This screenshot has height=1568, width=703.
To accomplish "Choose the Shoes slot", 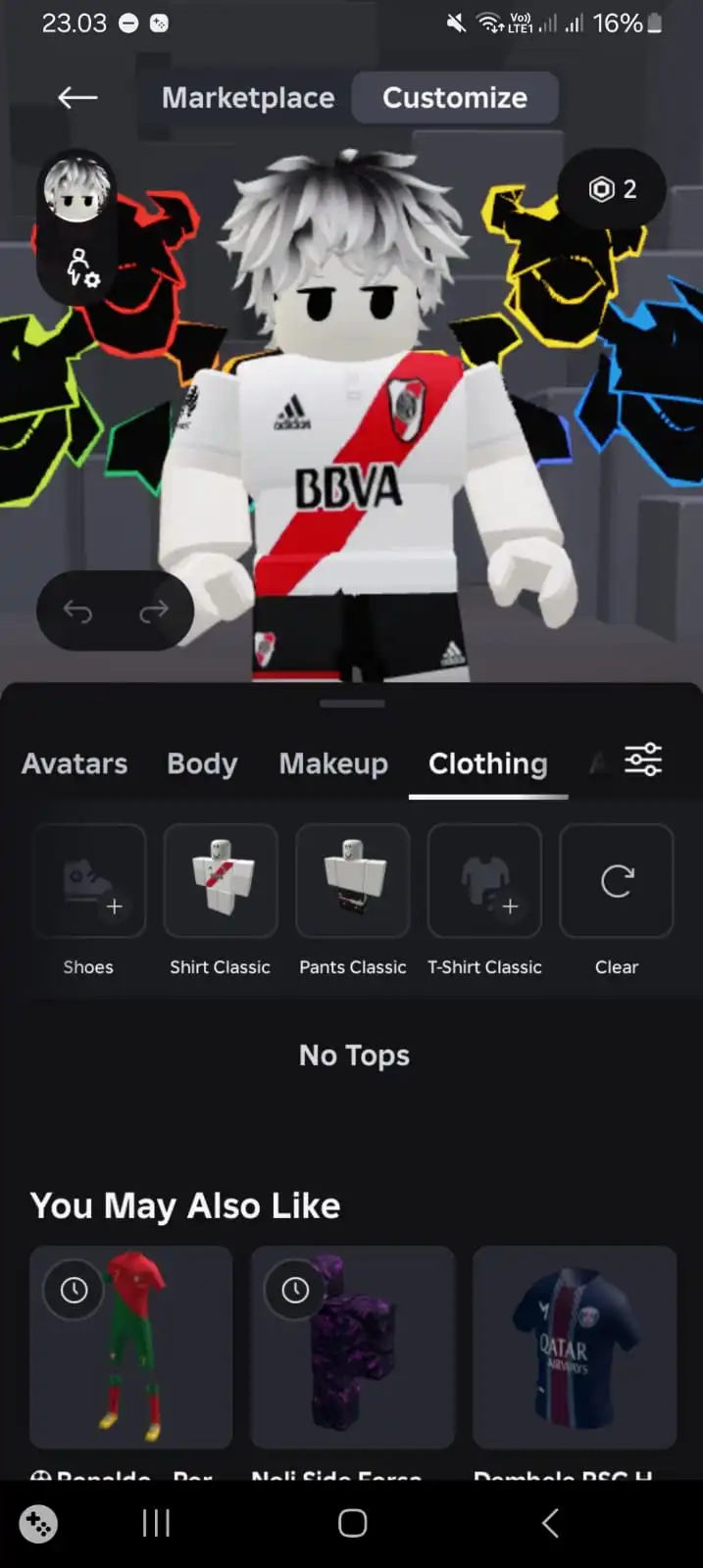I will pyautogui.click(x=89, y=881).
